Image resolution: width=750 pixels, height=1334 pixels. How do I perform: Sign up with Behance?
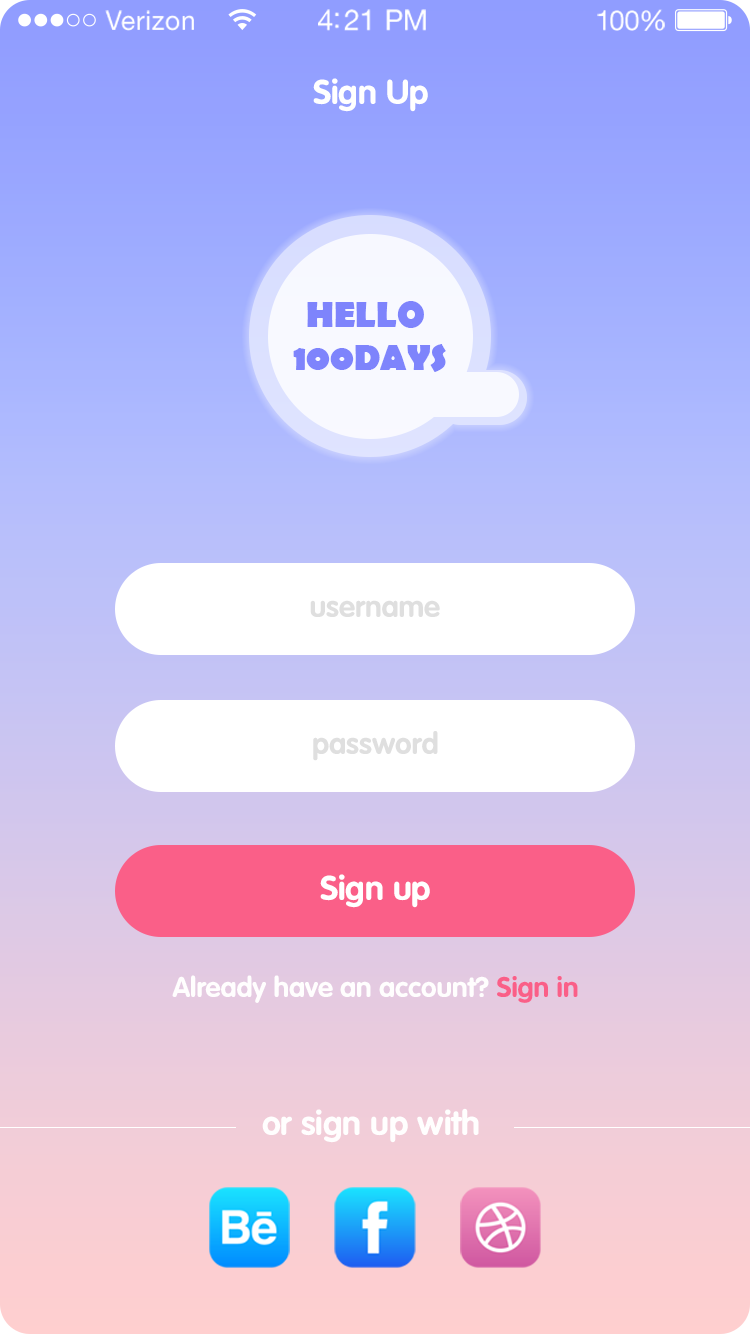tap(249, 1227)
